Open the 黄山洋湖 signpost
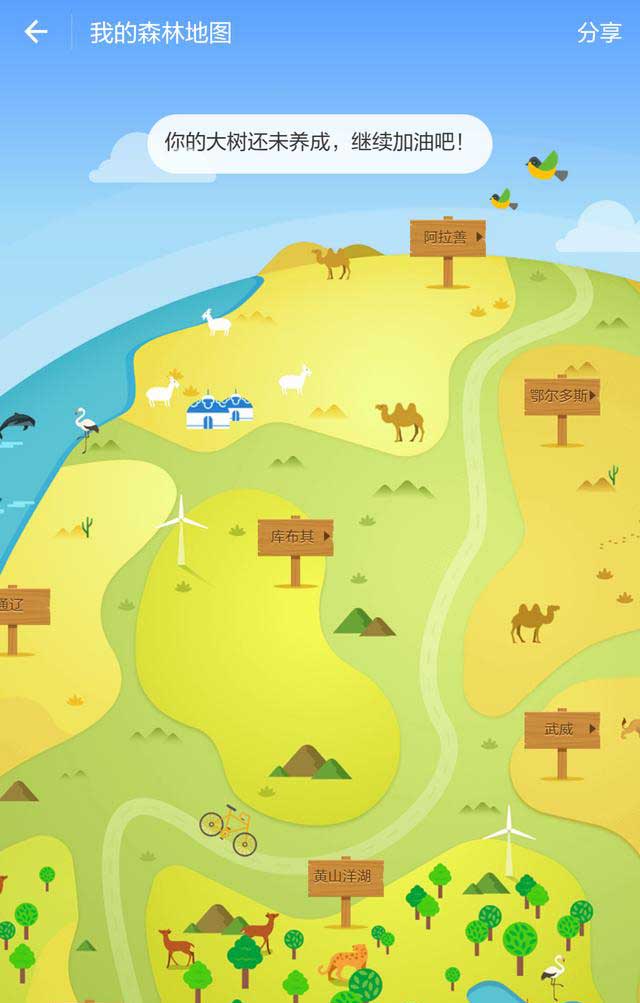 [345, 877]
